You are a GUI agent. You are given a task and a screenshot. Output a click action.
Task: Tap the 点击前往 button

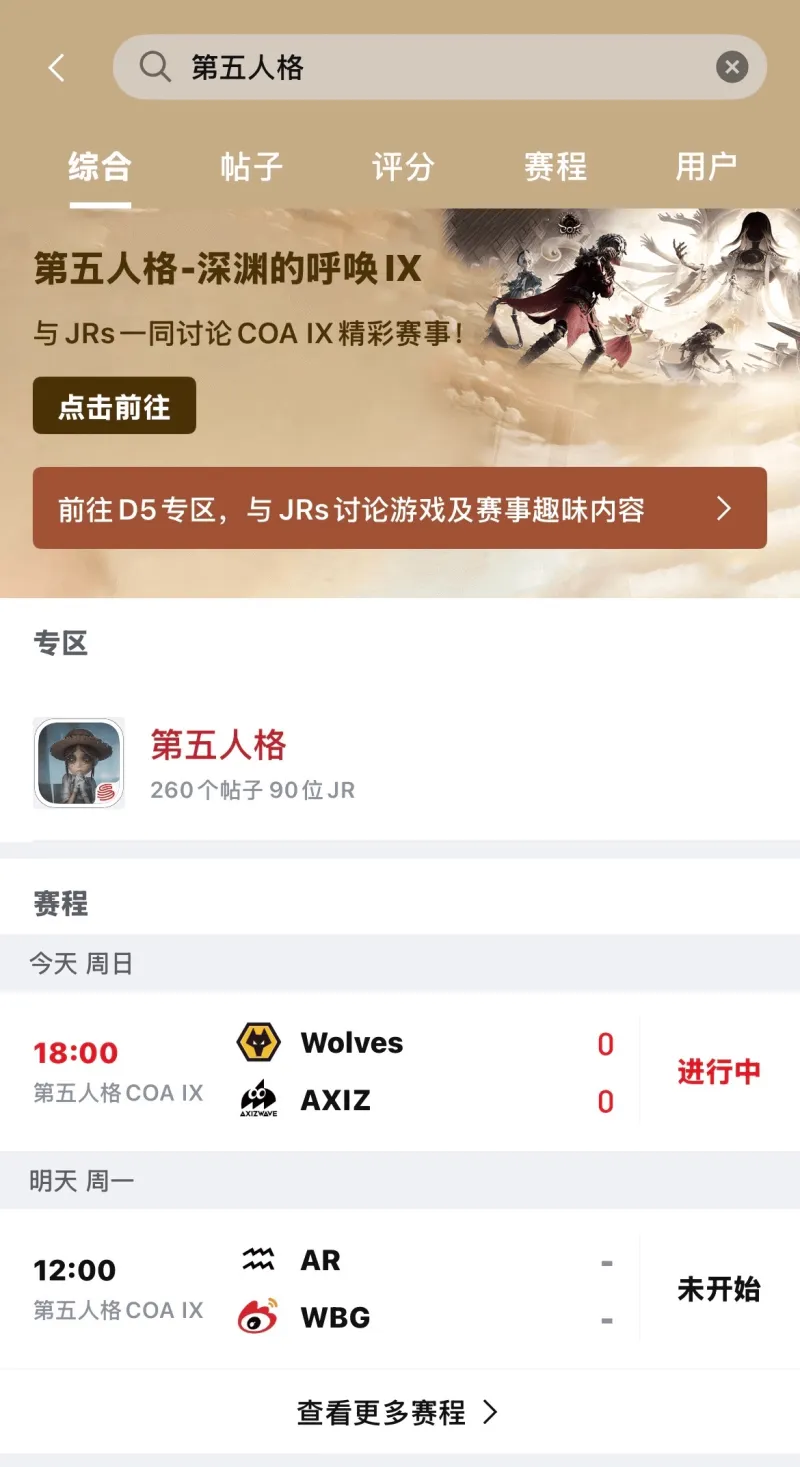[x=114, y=406]
